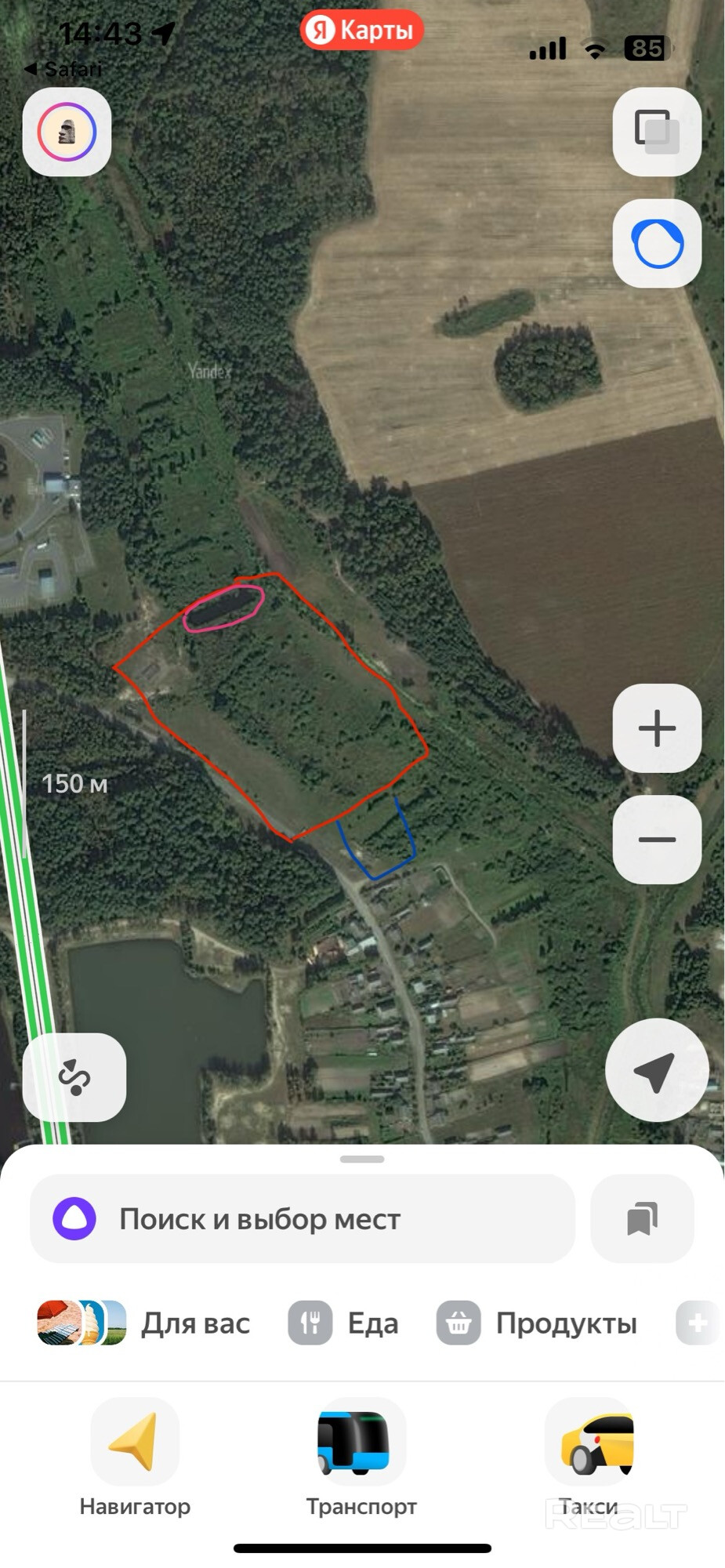Open the "Такси" section
The width and height of the screenshot is (725, 1568).
click(x=589, y=1457)
